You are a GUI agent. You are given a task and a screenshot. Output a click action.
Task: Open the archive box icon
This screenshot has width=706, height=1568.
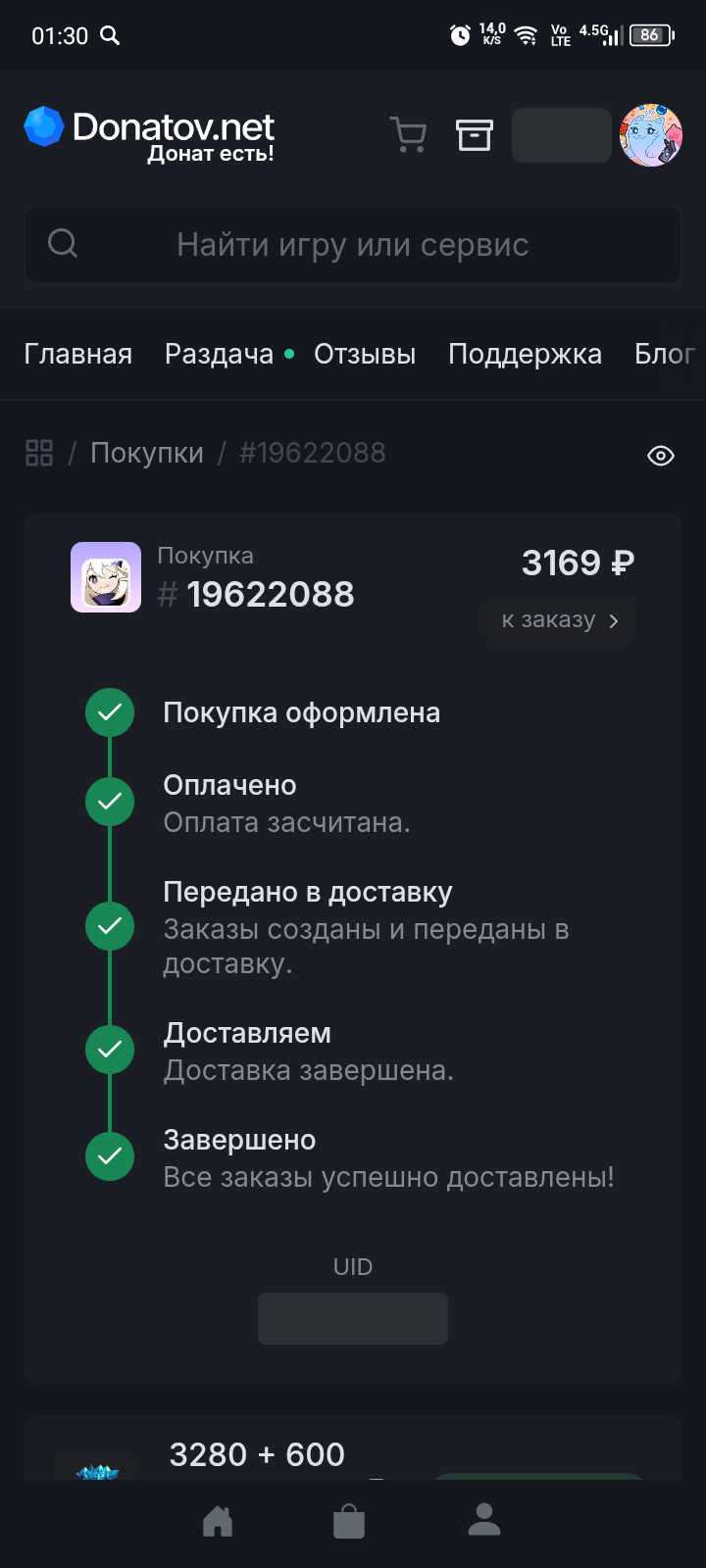click(x=475, y=135)
